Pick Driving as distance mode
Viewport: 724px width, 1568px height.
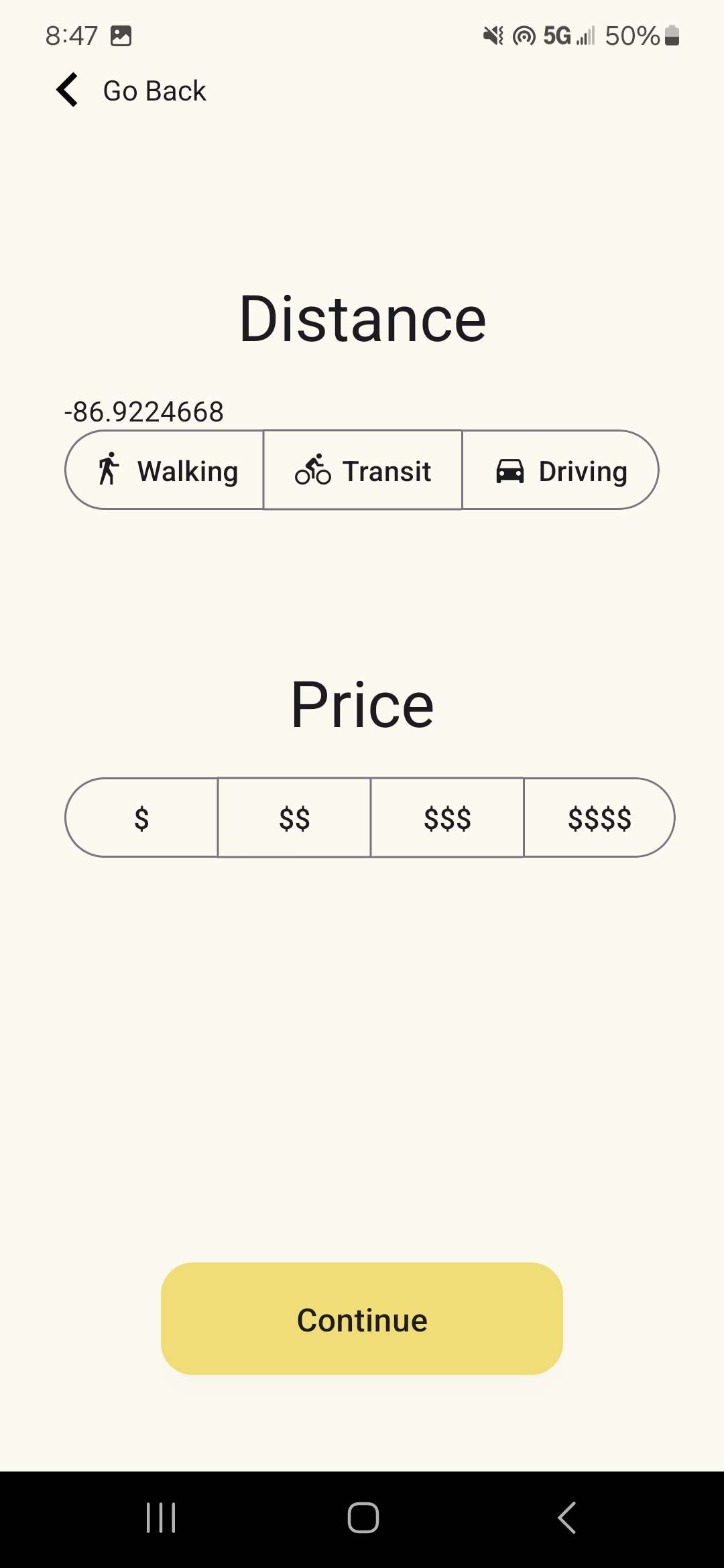(560, 470)
